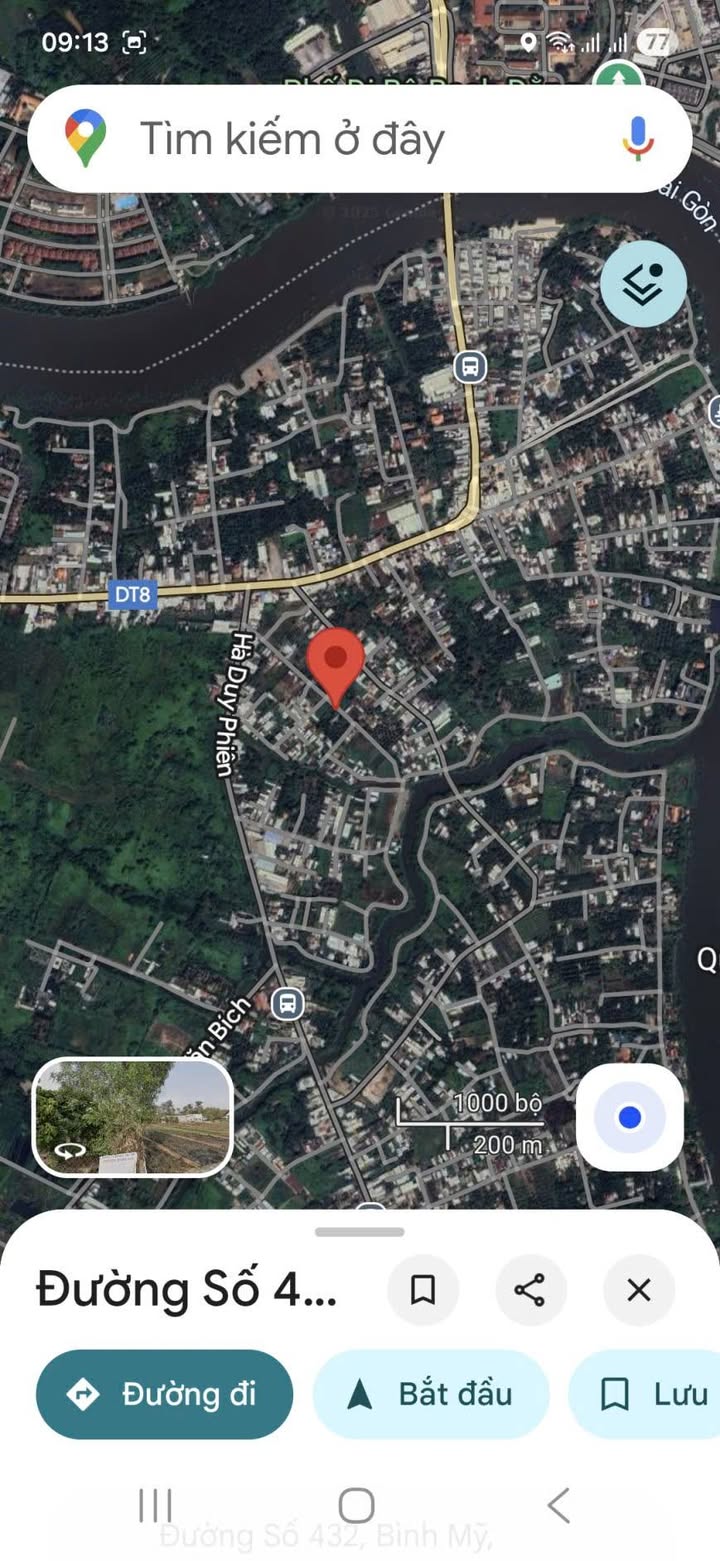Open the map layers selector
Screen dimensions: 720x1561
point(643,284)
